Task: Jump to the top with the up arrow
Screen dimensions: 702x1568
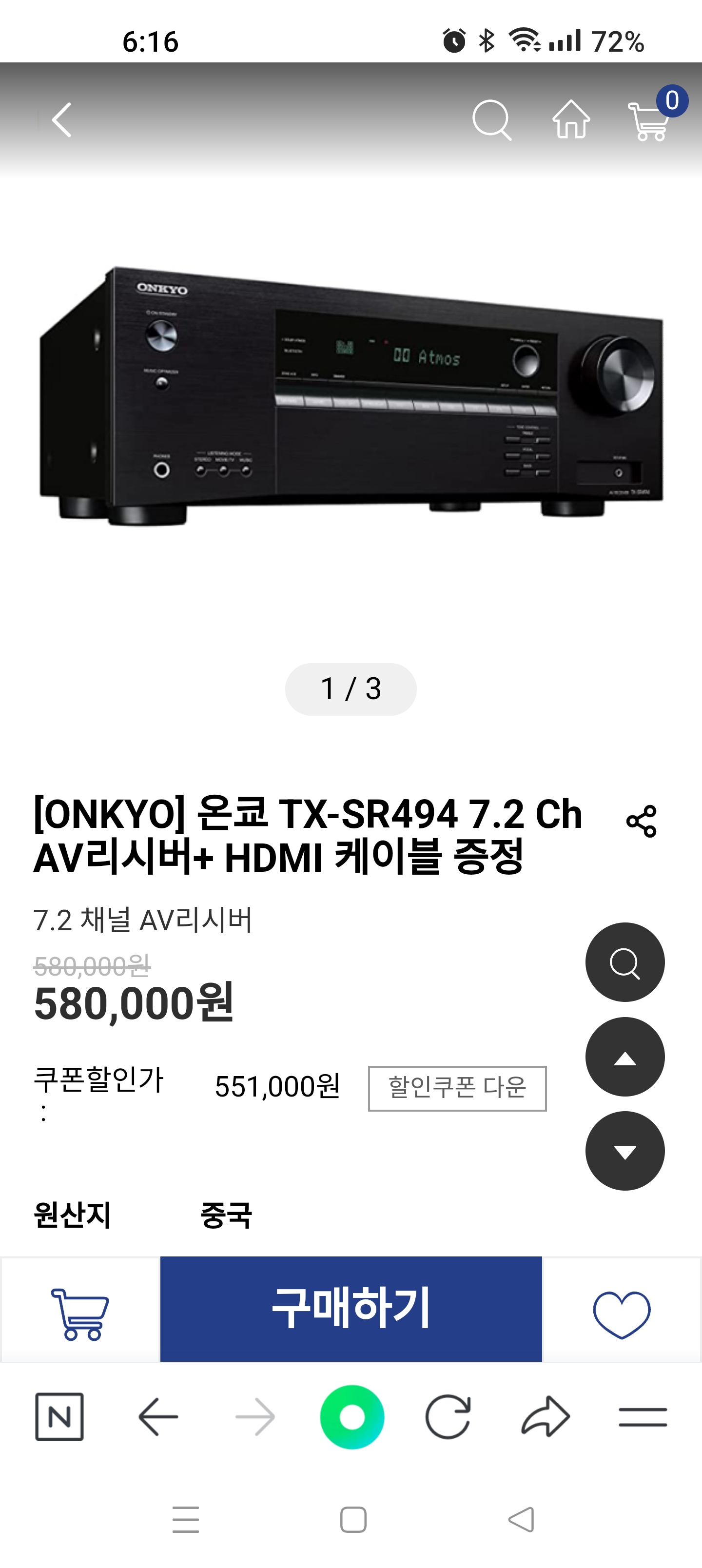Action: point(624,1057)
